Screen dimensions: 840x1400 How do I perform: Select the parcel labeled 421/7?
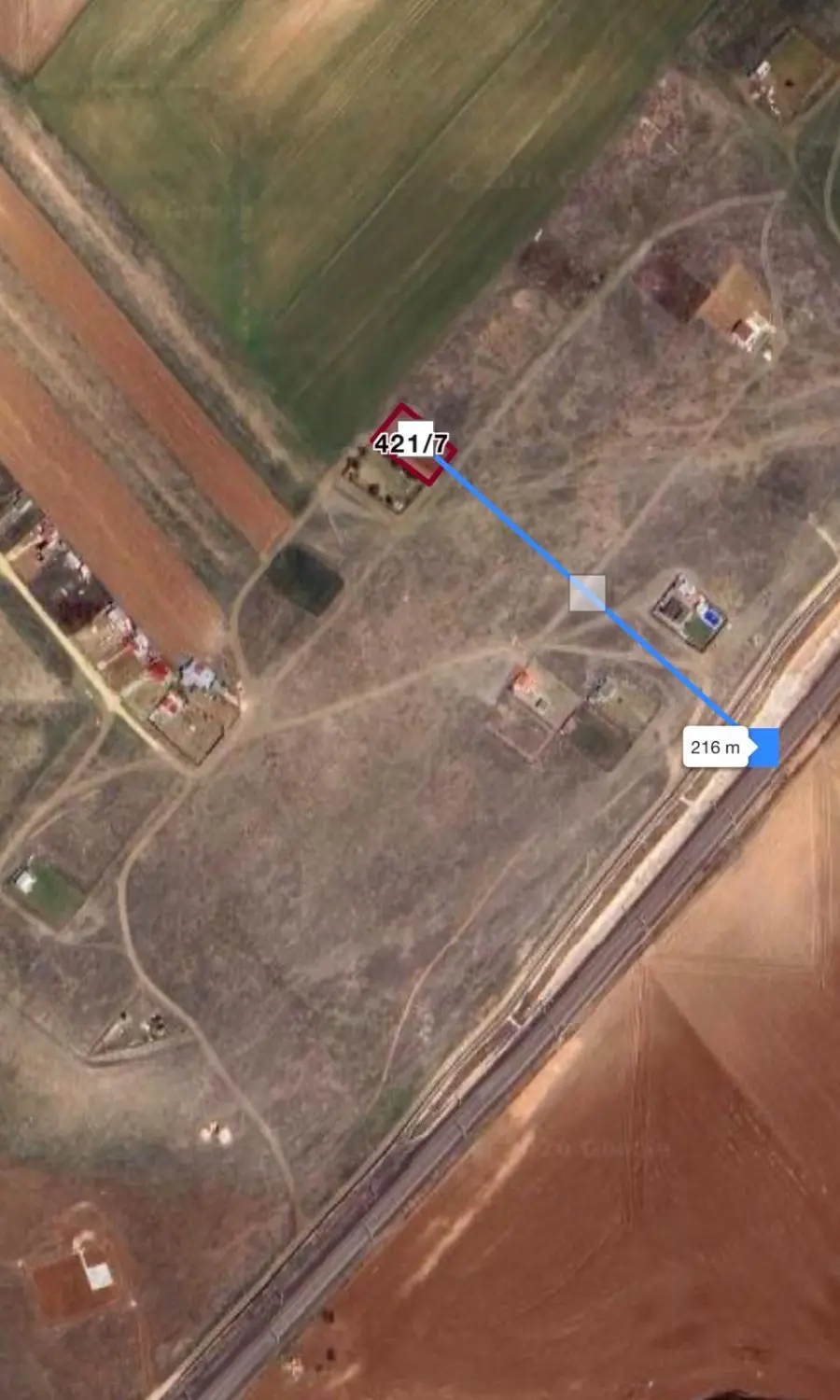412,443
